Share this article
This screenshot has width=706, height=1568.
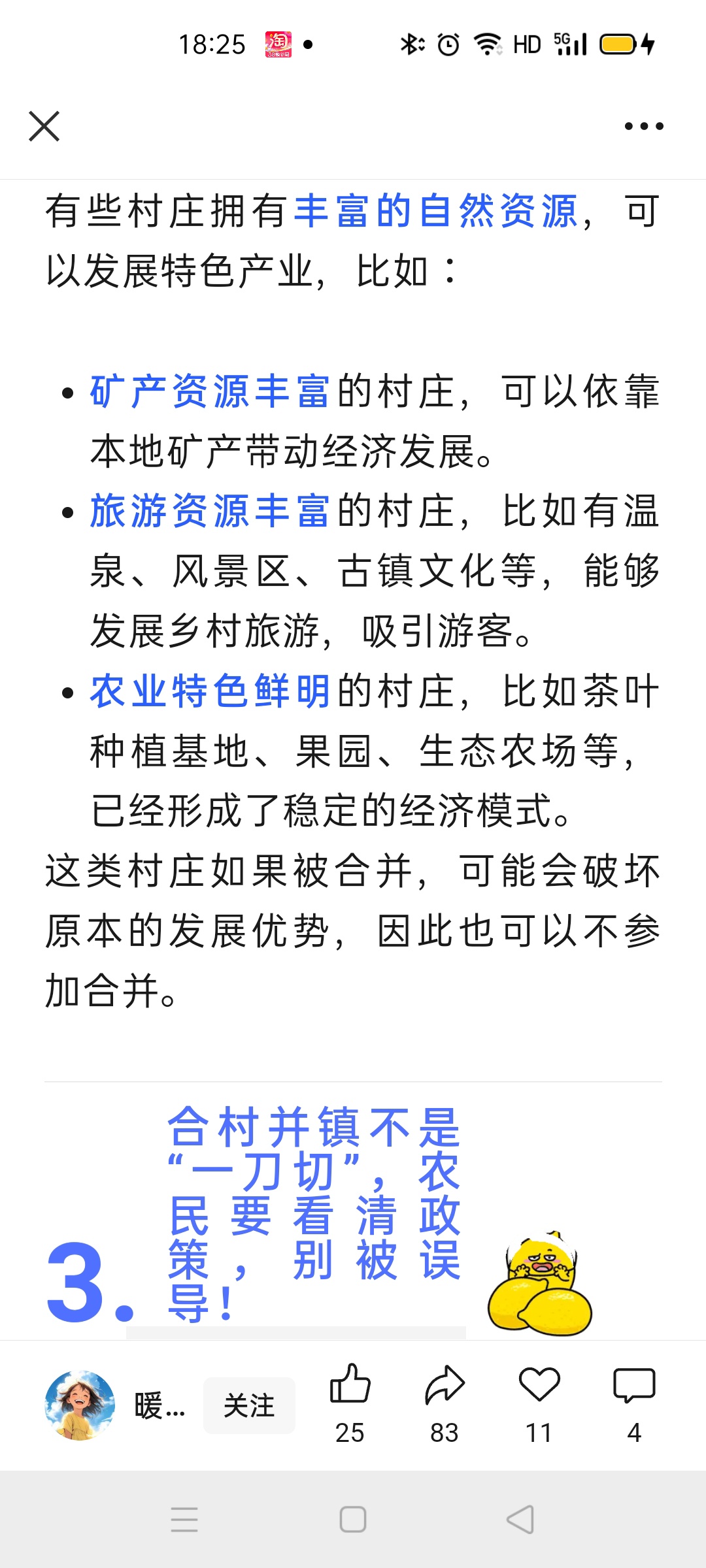(445, 1403)
